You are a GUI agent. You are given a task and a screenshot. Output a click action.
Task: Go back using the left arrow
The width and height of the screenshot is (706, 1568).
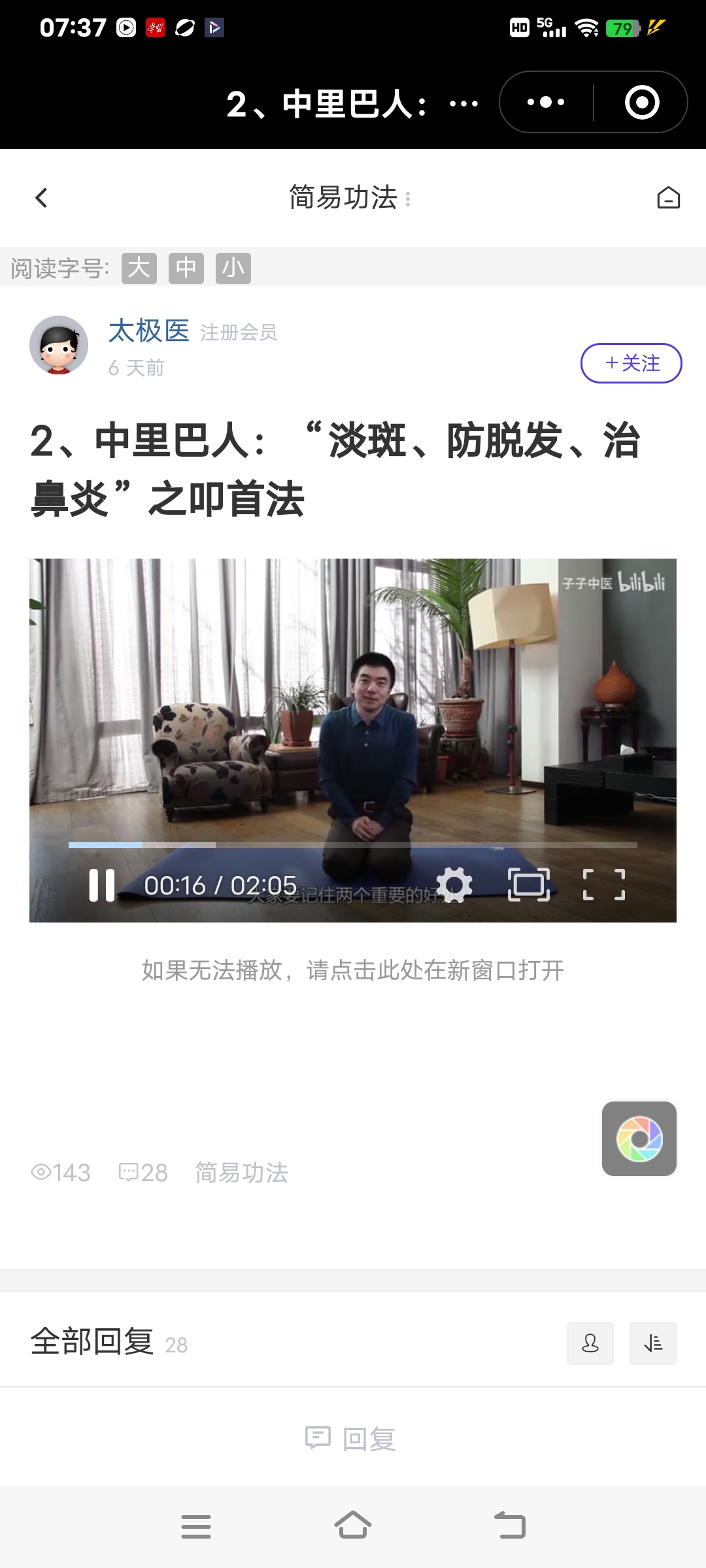pos(41,197)
